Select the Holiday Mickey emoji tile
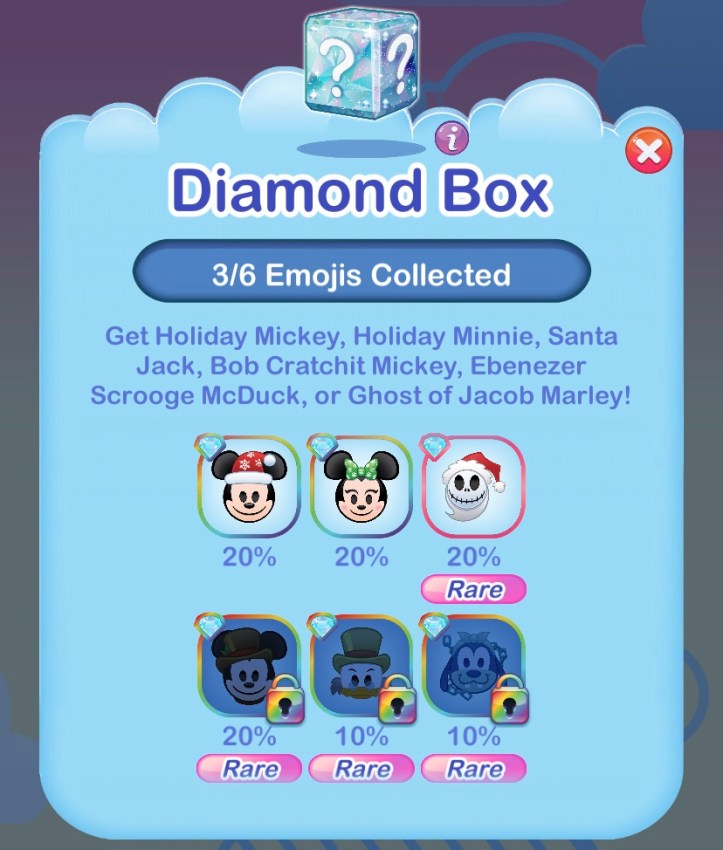 249,487
